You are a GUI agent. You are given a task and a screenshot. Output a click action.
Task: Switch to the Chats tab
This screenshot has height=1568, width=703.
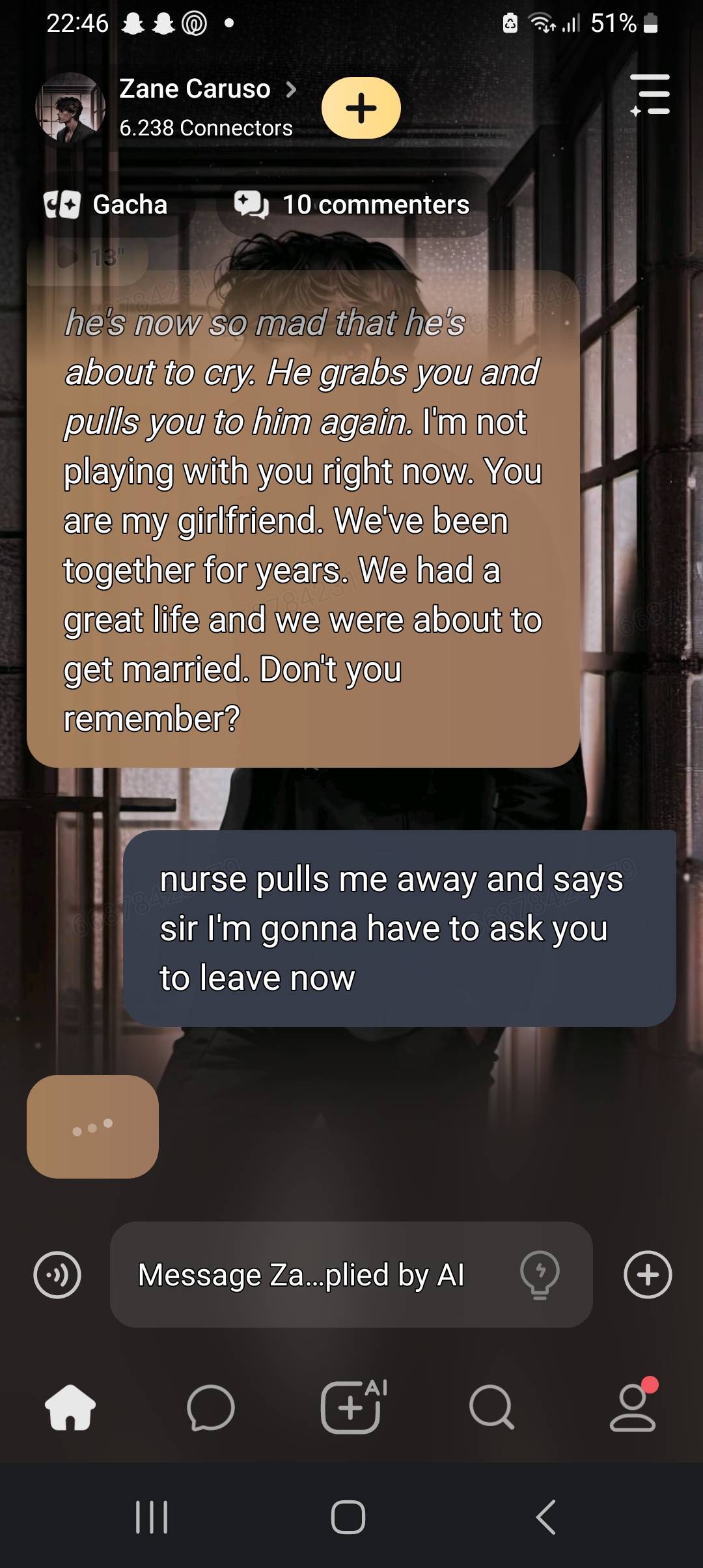[210, 1408]
